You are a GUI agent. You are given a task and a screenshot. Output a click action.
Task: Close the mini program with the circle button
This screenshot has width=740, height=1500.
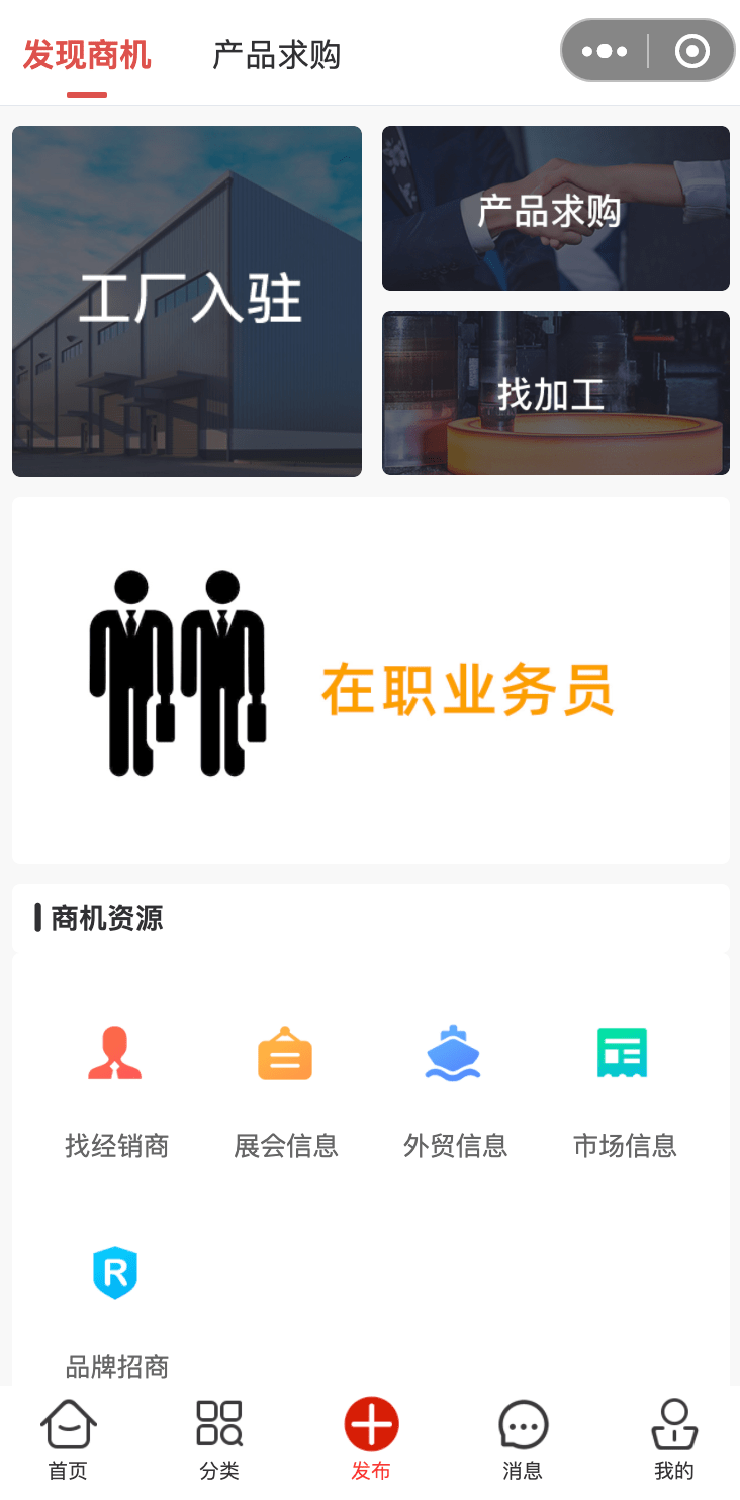pos(692,51)
